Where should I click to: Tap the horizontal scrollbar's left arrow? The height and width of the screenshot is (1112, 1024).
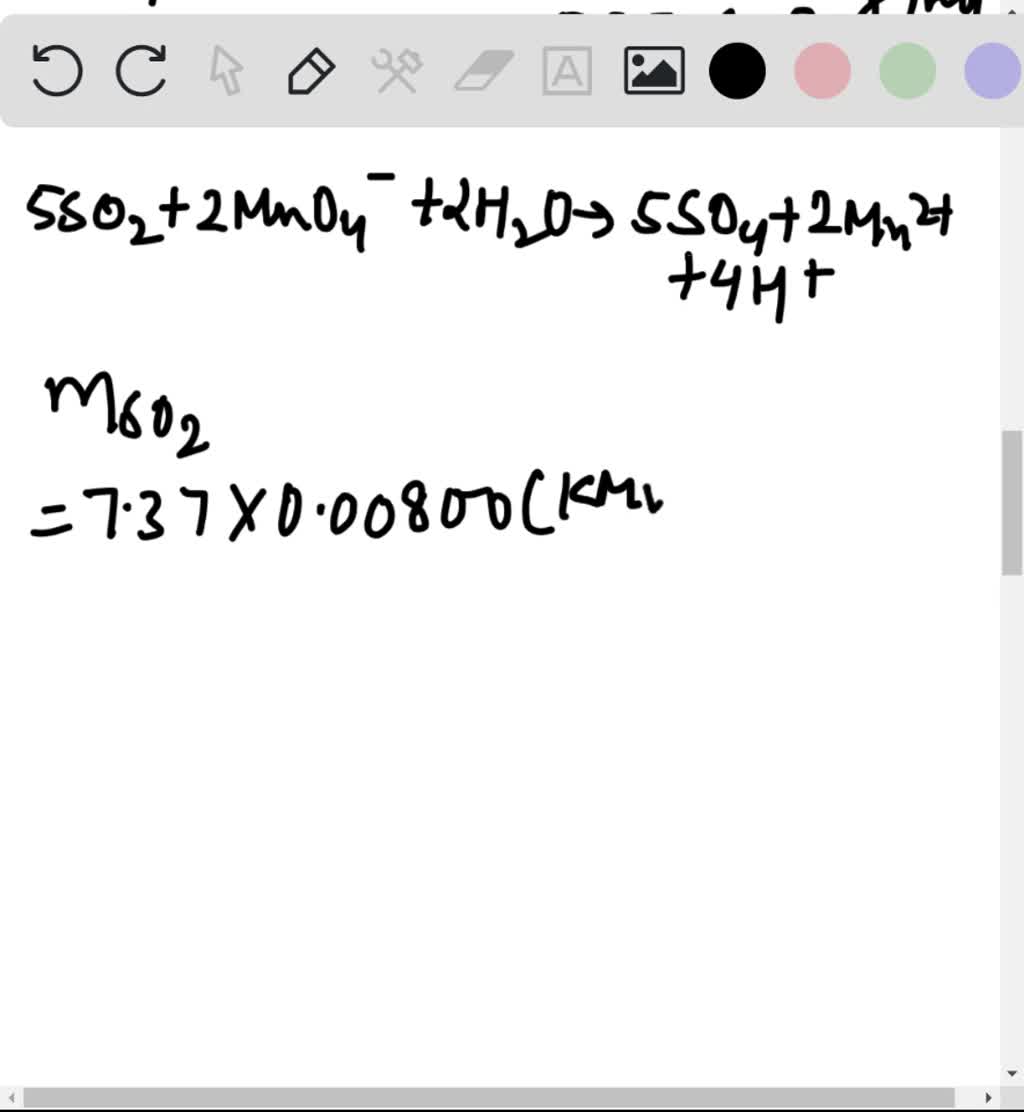pyautogui.click(x=11, y=1098)
